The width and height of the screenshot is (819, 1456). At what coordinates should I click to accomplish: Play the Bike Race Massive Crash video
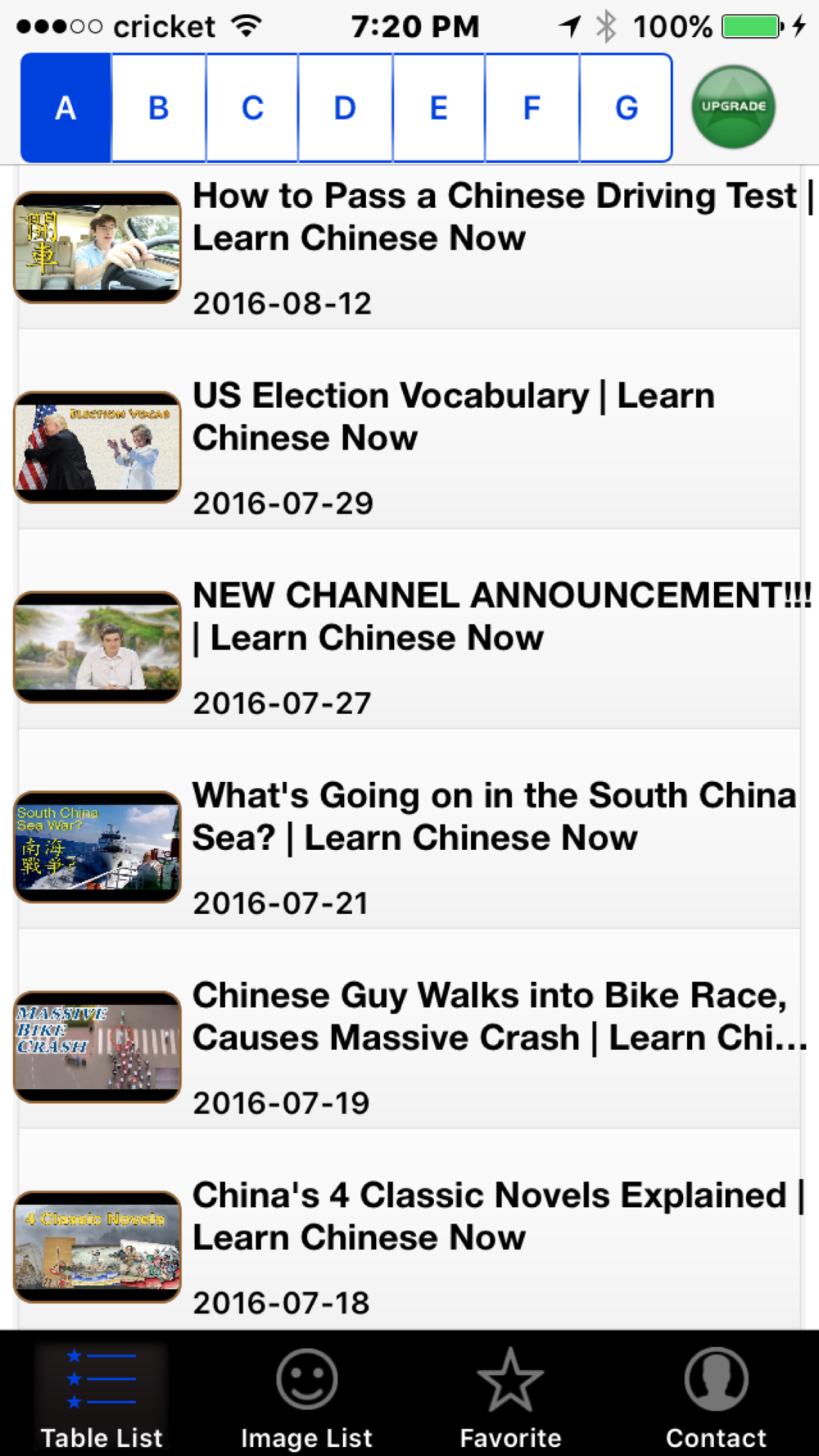[x=409, y=1047]
